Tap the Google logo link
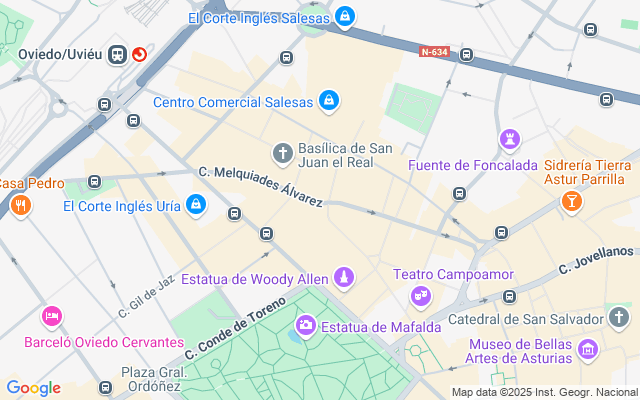 point(33,388)
